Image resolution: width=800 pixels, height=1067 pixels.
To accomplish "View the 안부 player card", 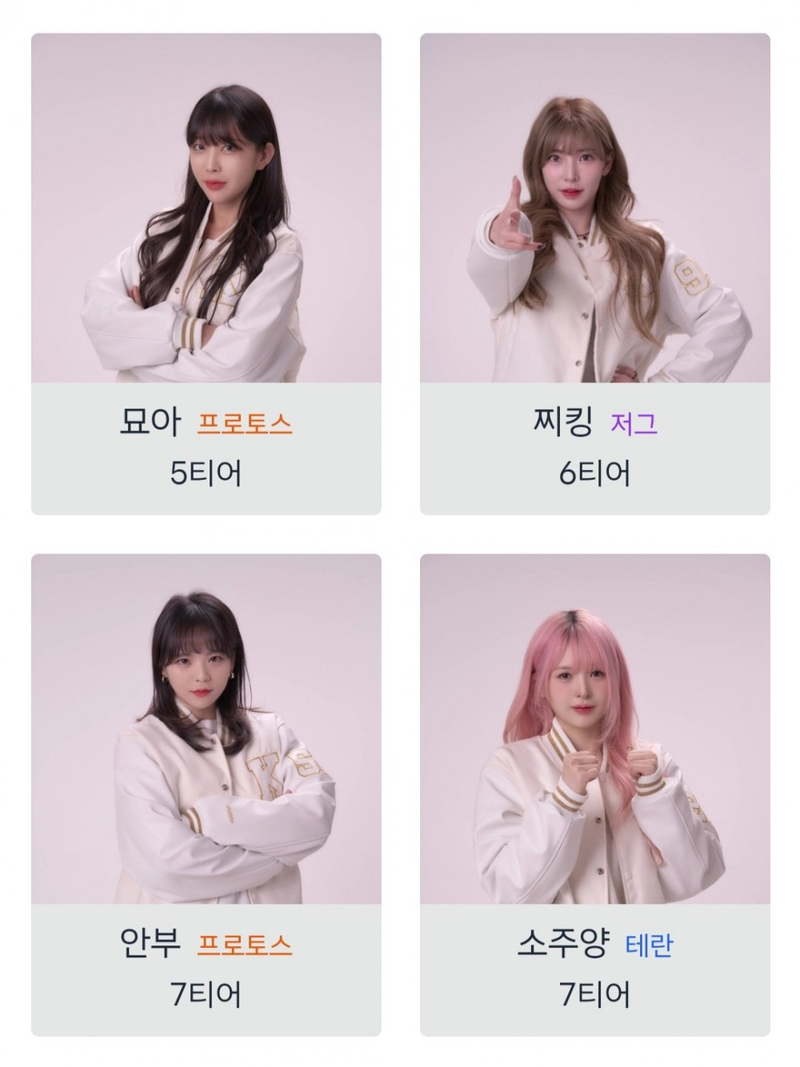I will coord(206,795).
